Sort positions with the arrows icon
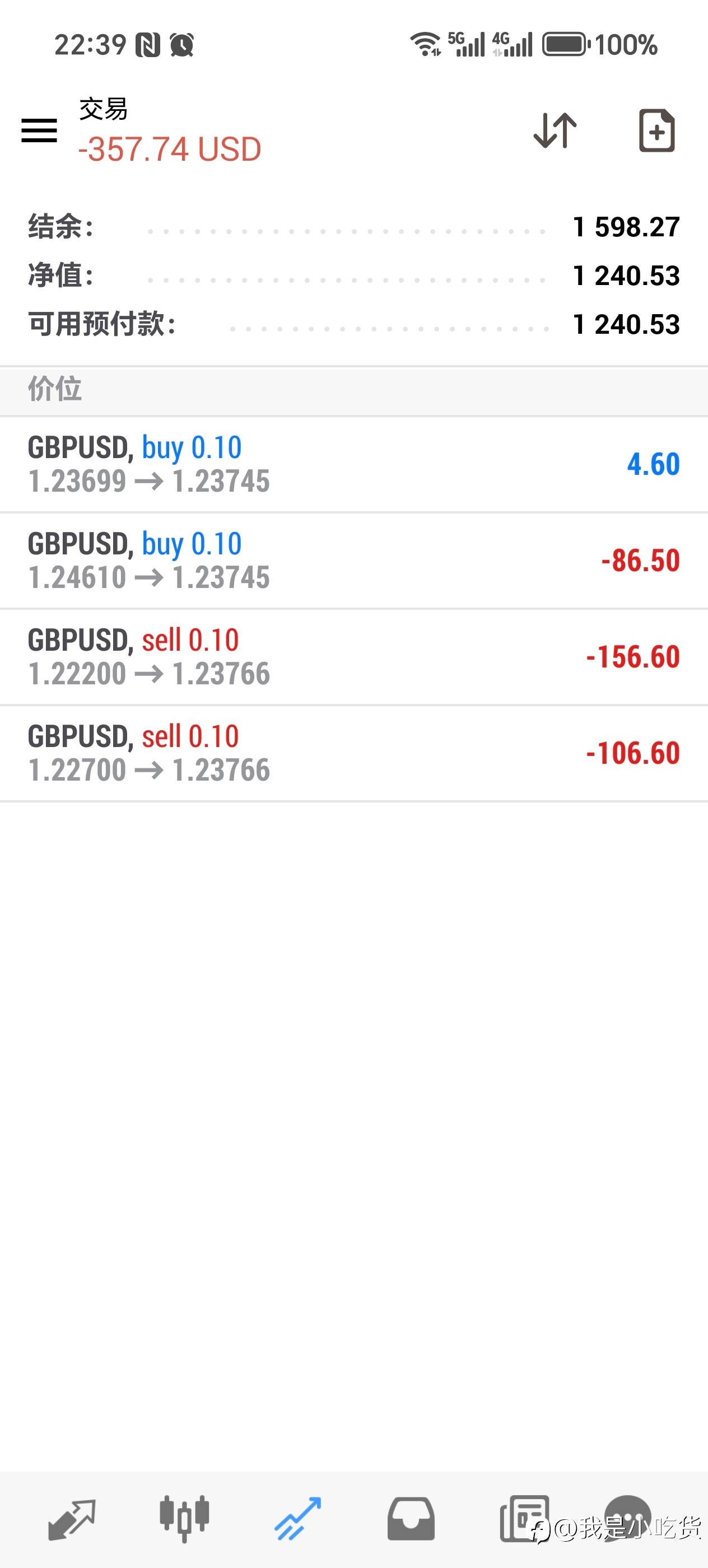The image size is (708, 1568). pos(555,130)
